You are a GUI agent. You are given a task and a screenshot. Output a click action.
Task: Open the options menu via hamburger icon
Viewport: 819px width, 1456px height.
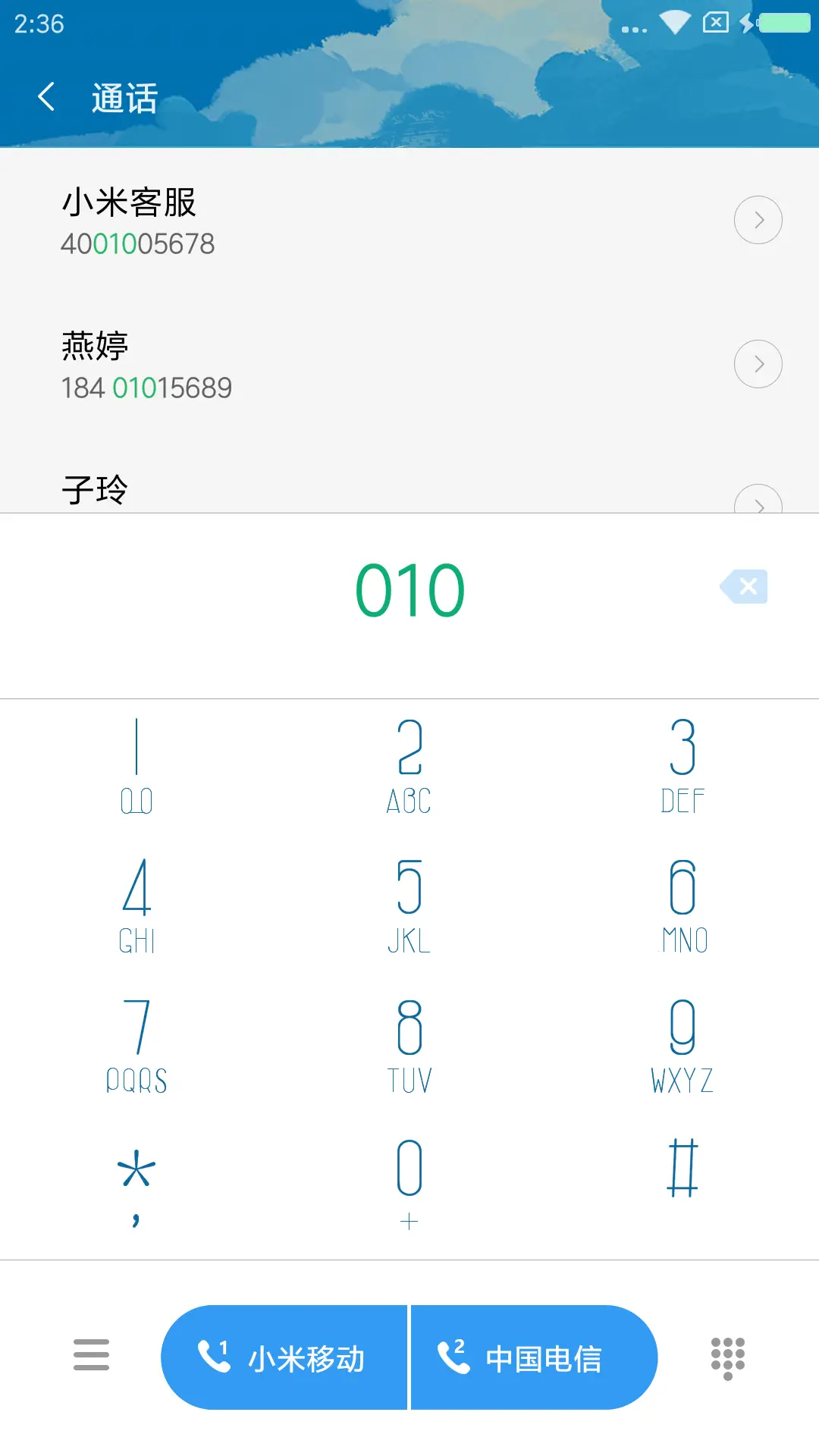pos(91,1356)
